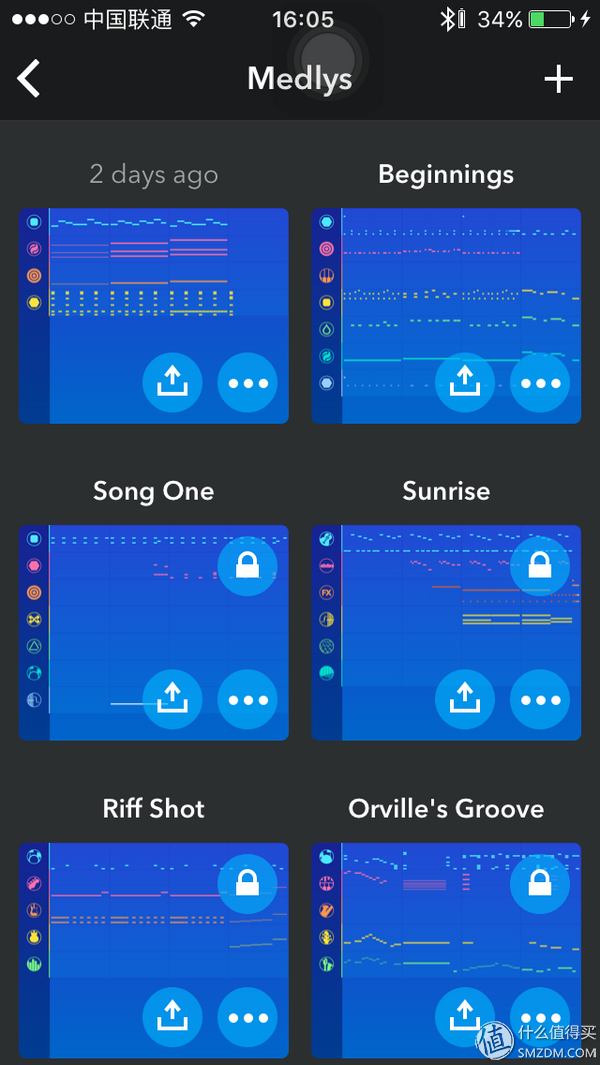Create a new medly with plus icon

558,79
